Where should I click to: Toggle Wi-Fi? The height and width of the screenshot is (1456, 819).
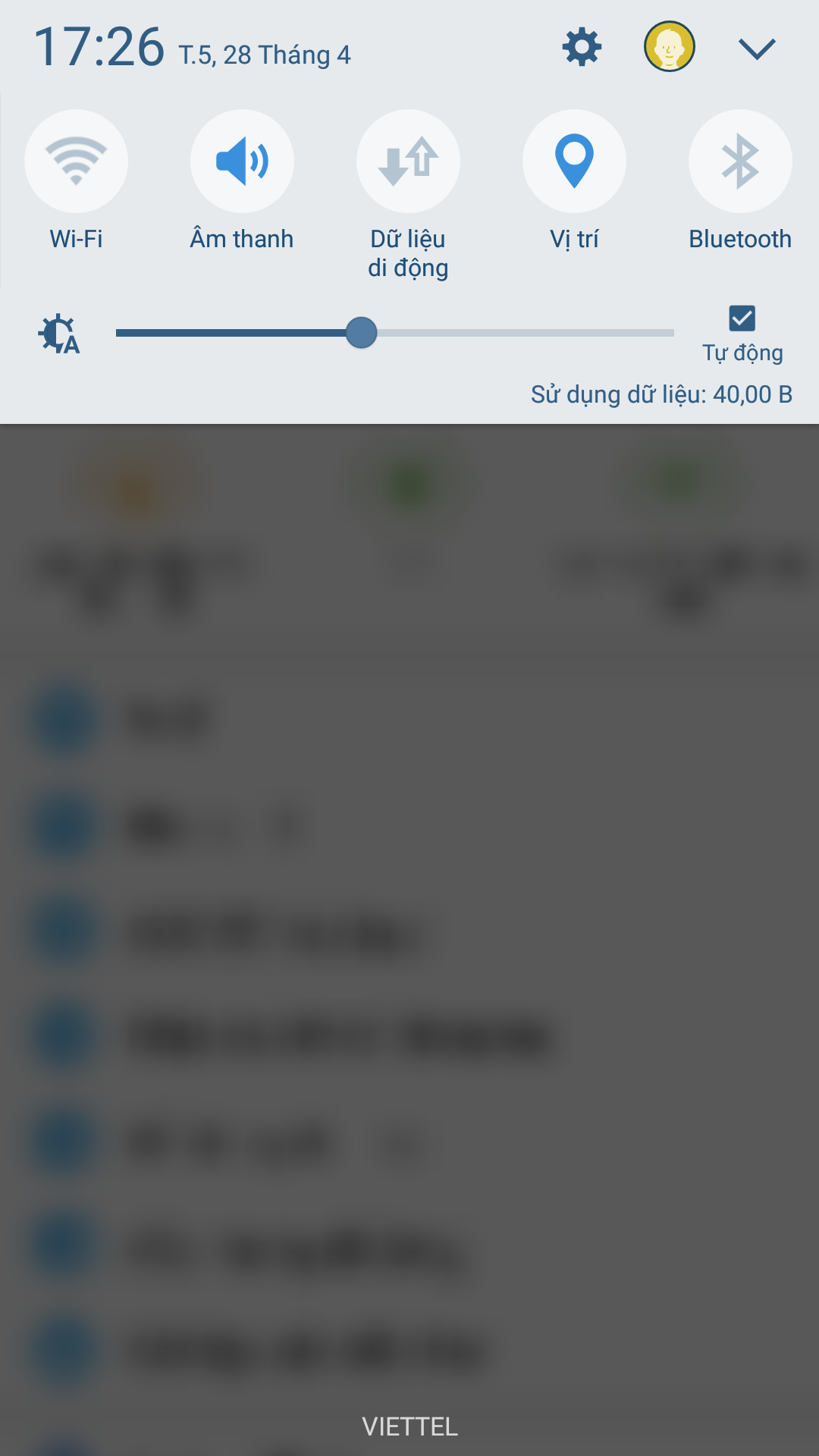point(76,161)
